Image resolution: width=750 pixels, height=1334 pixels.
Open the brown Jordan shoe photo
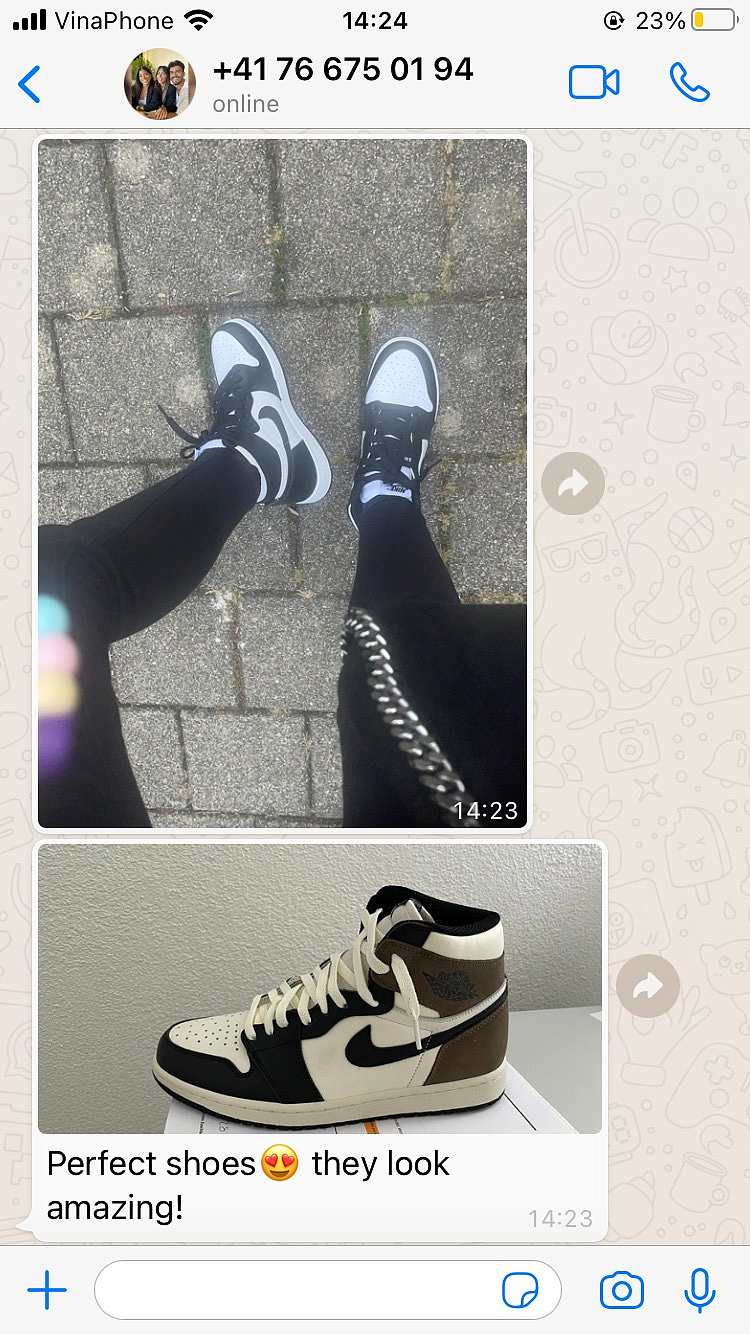320,988
